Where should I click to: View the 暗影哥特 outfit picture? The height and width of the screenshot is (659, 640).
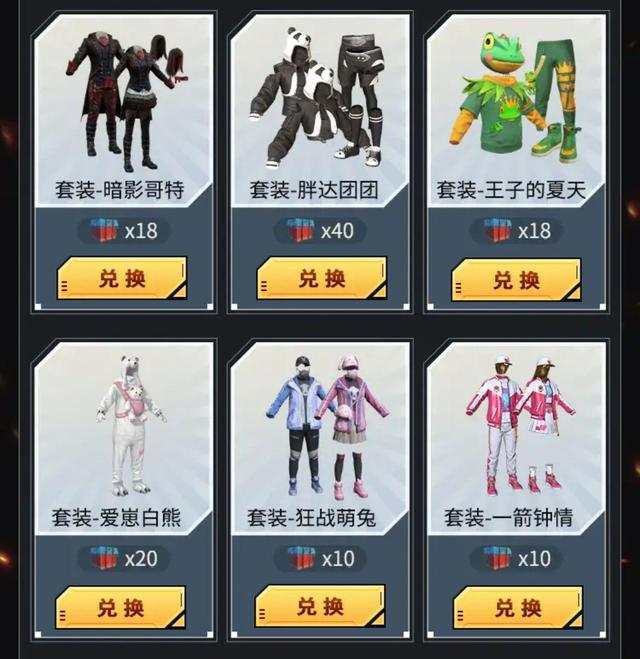122,100
